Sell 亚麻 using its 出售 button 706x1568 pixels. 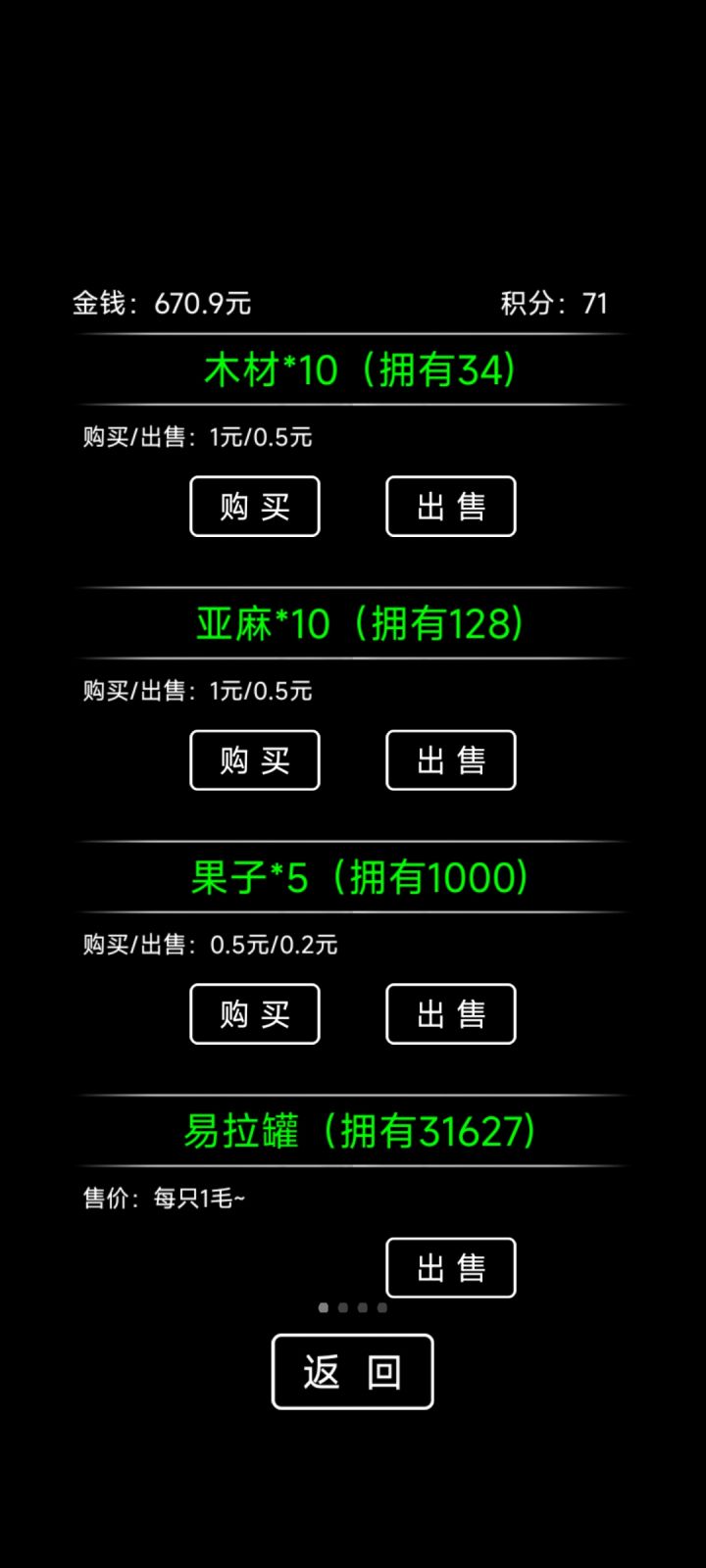tap(450, 760)
